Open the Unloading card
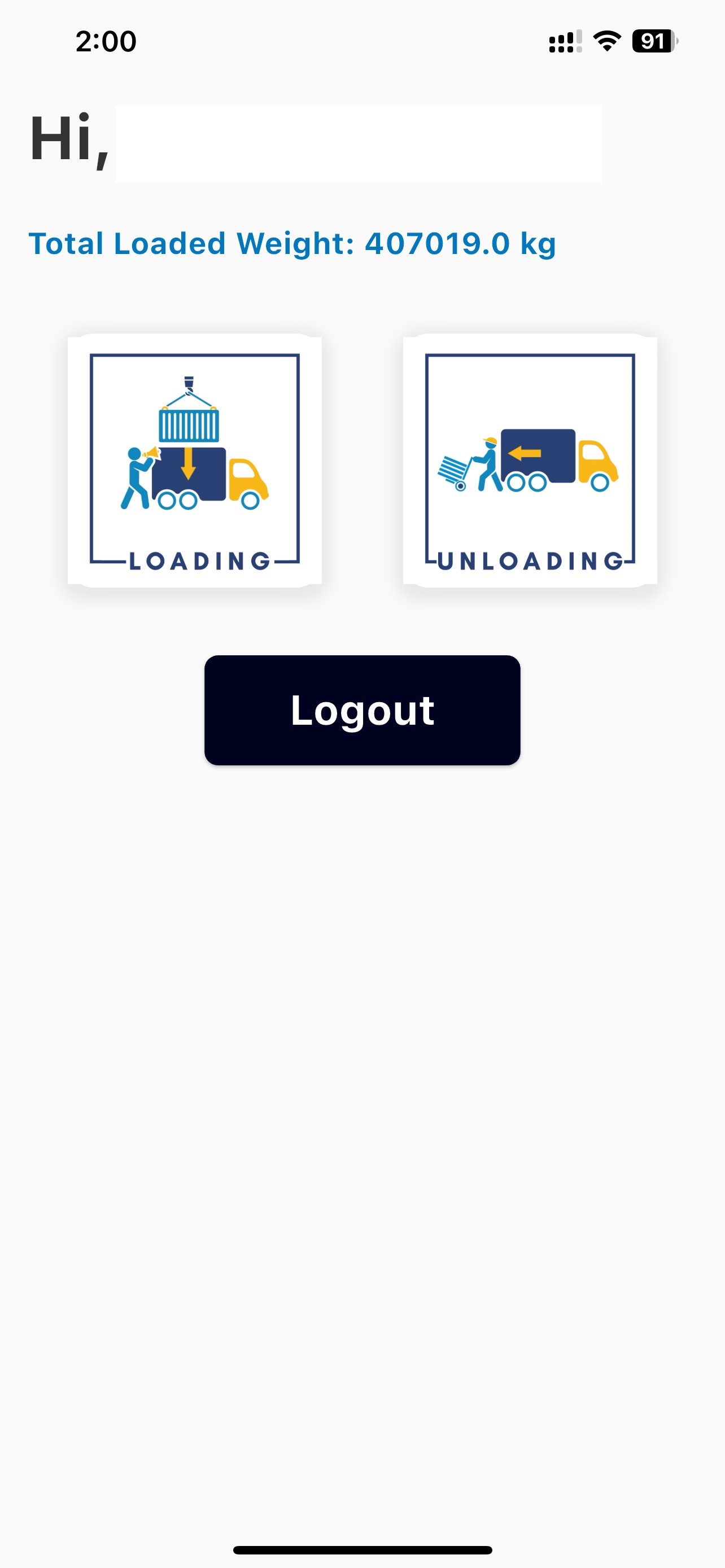The width and height of the screenshot is (725, 1568). click(x=530, y=460)
